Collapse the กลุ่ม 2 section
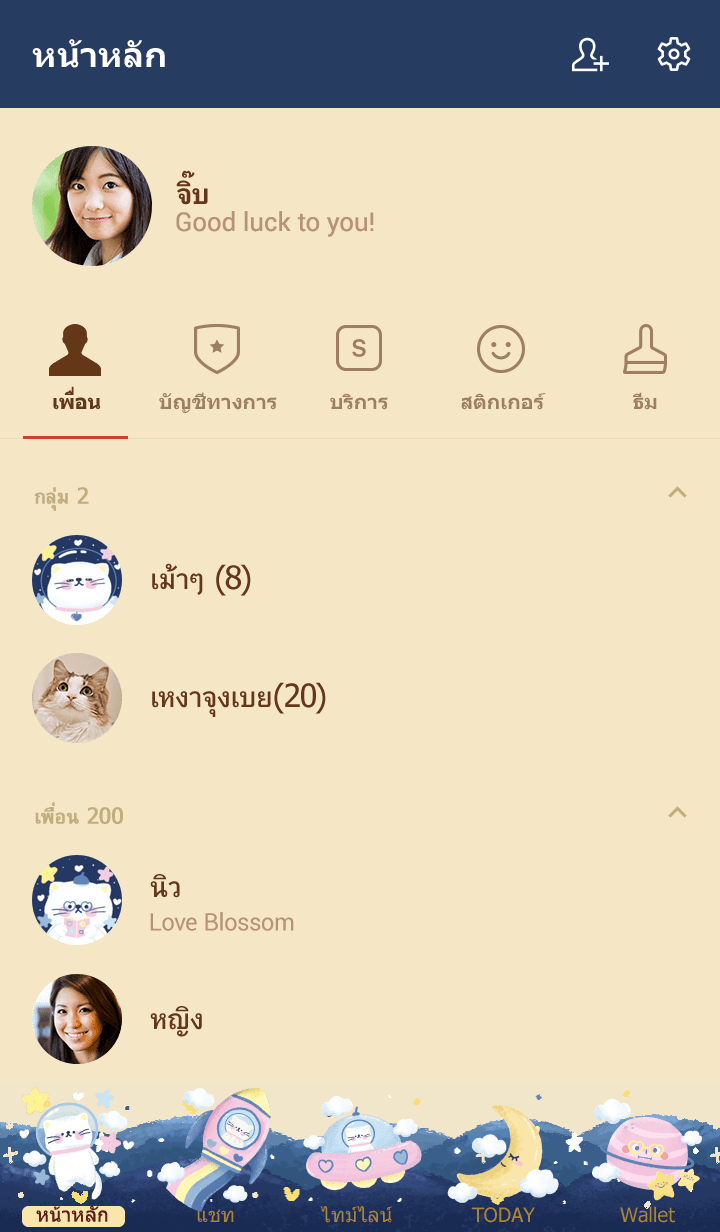720x1232 pixels. coord(677,493)
